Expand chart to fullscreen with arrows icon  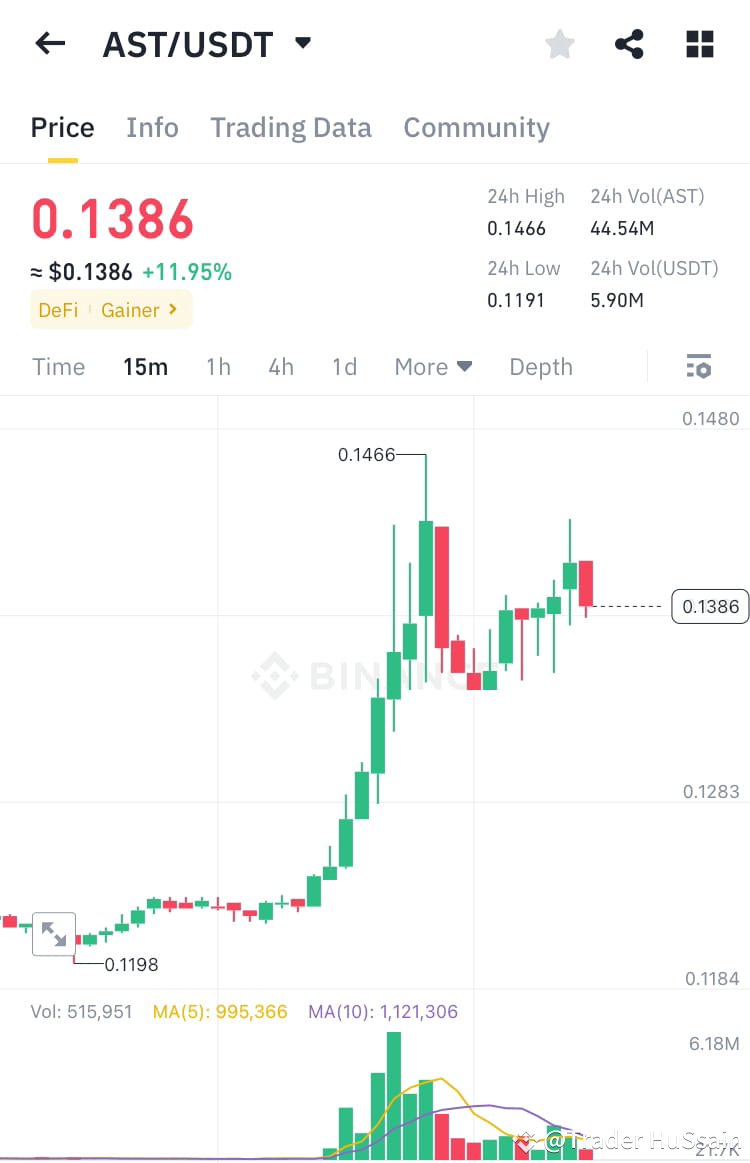[54, 933]
